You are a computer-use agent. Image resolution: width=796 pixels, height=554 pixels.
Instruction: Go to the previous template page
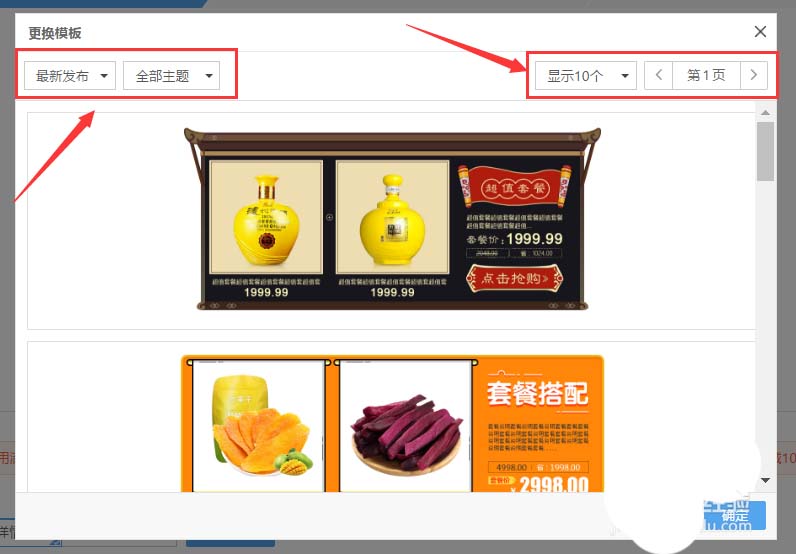tap(658, 76)
